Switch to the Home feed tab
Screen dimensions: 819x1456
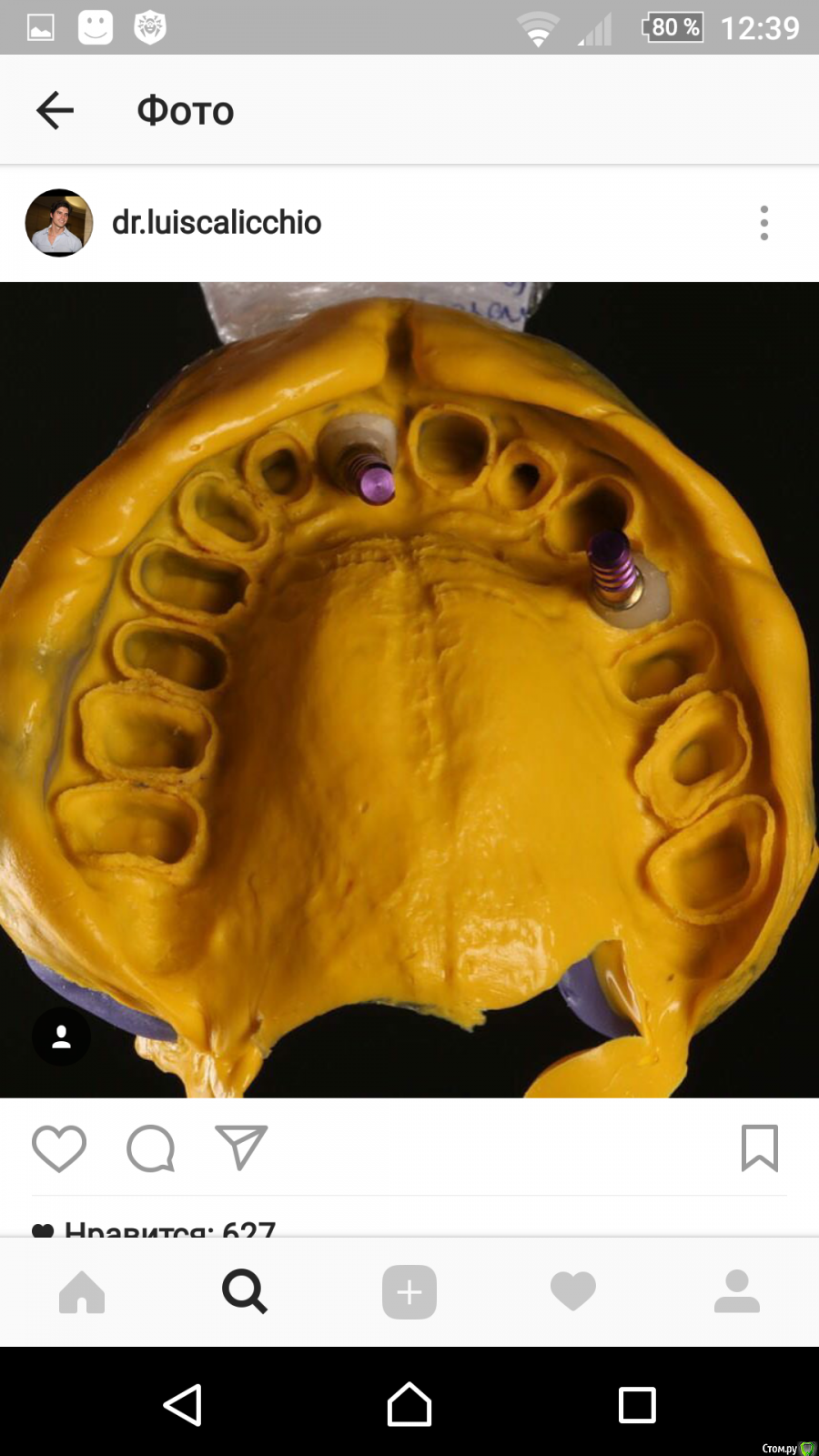(x=82, y=1292)
